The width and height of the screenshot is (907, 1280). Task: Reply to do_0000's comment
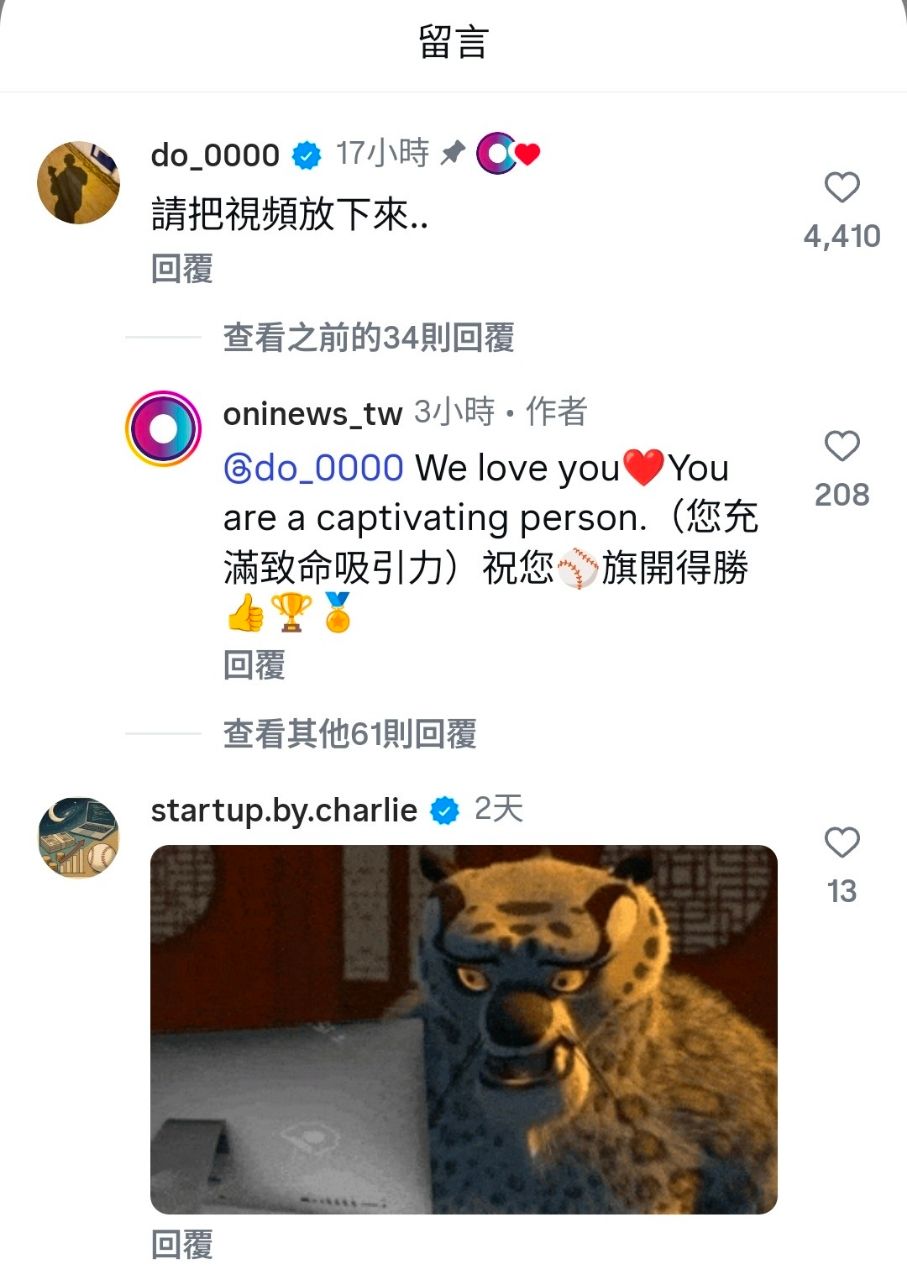click(182, 269)
